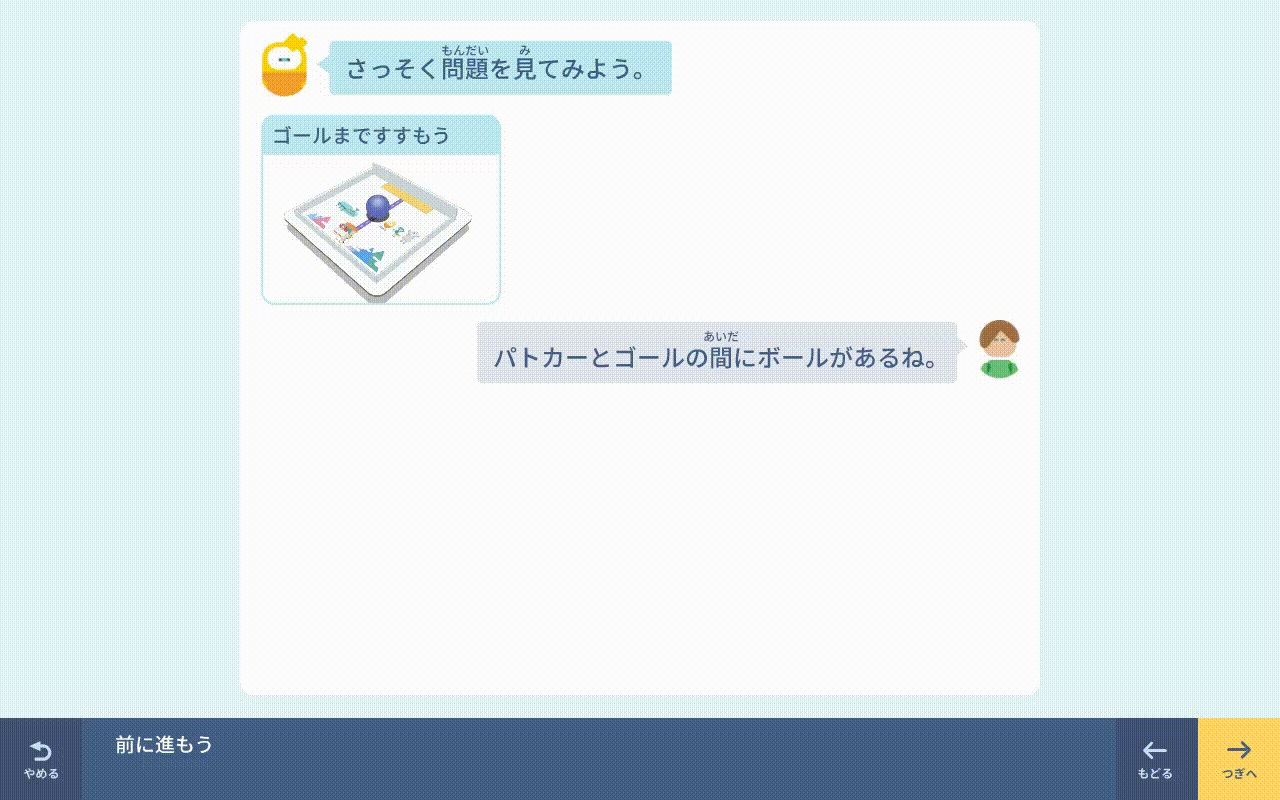Open the ゴールまですすもう problem card
The height and width of the screenshot is (800, 1280).
pyautogui.click(x=380, y=210)
